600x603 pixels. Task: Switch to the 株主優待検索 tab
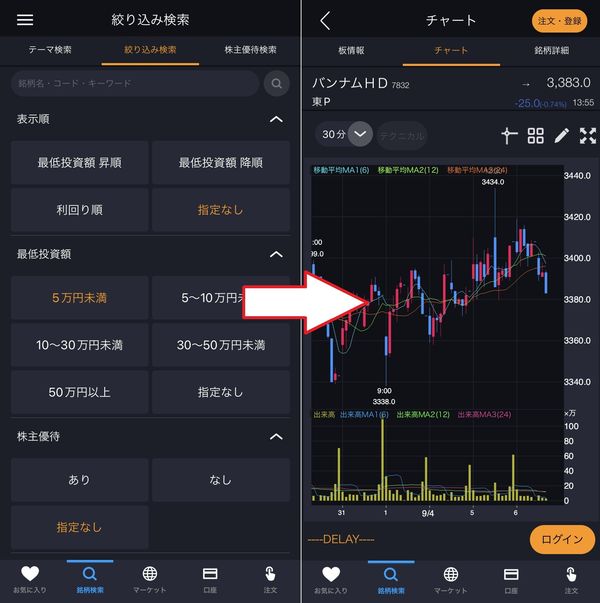(250, 50)
